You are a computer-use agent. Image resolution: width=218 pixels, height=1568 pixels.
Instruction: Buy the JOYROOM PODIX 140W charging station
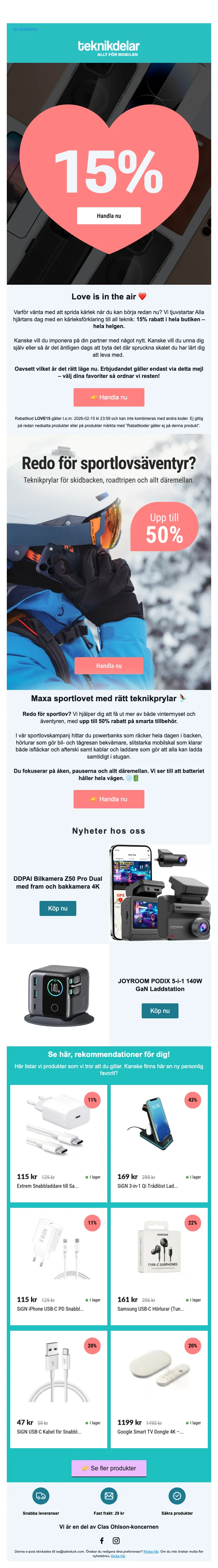[x=160, y=1010]
